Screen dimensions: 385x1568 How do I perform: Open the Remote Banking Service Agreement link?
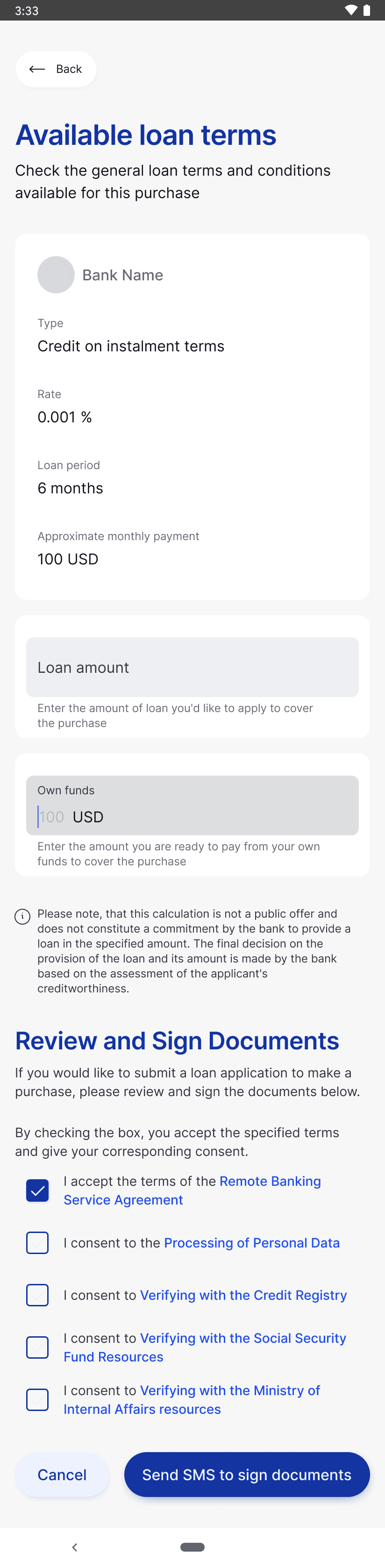269,1181
